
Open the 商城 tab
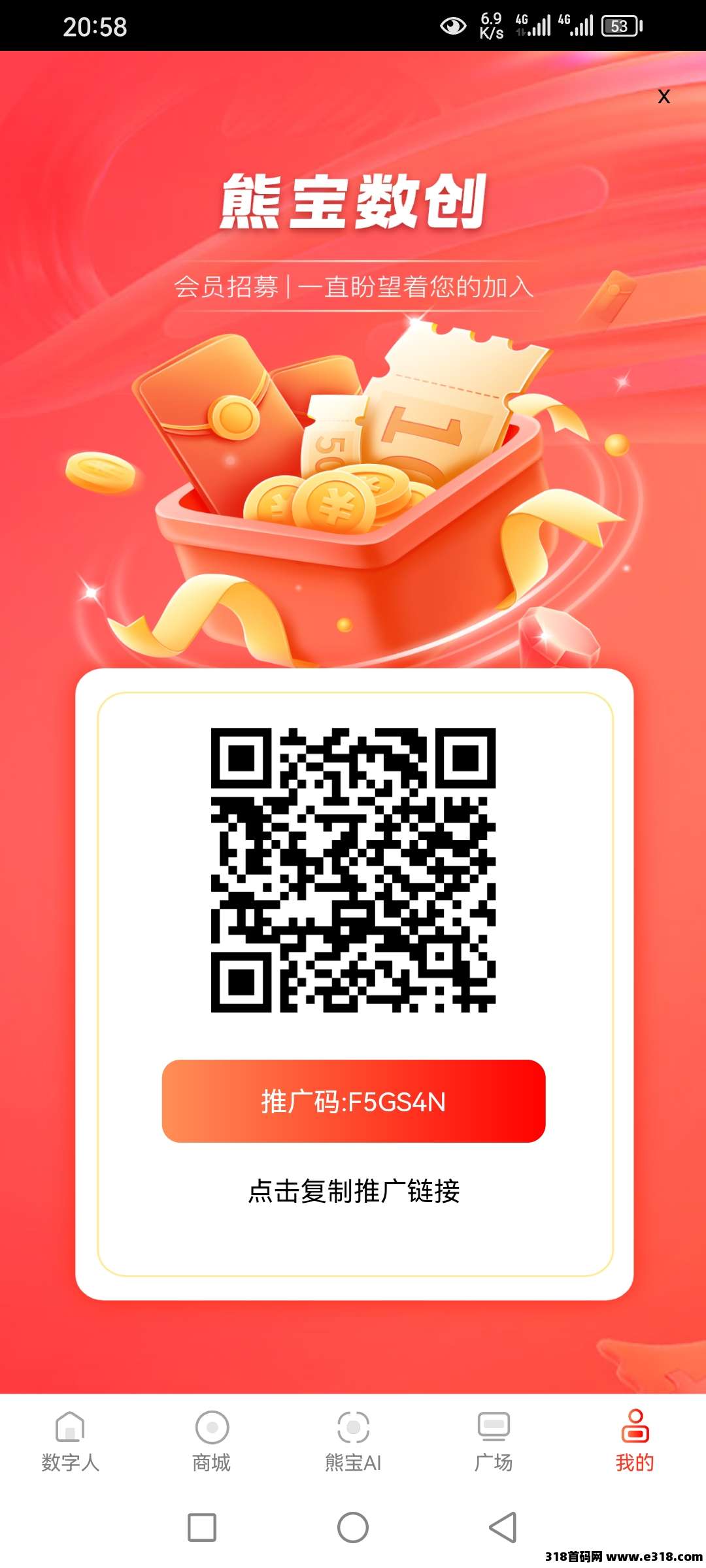[211, 1441]
